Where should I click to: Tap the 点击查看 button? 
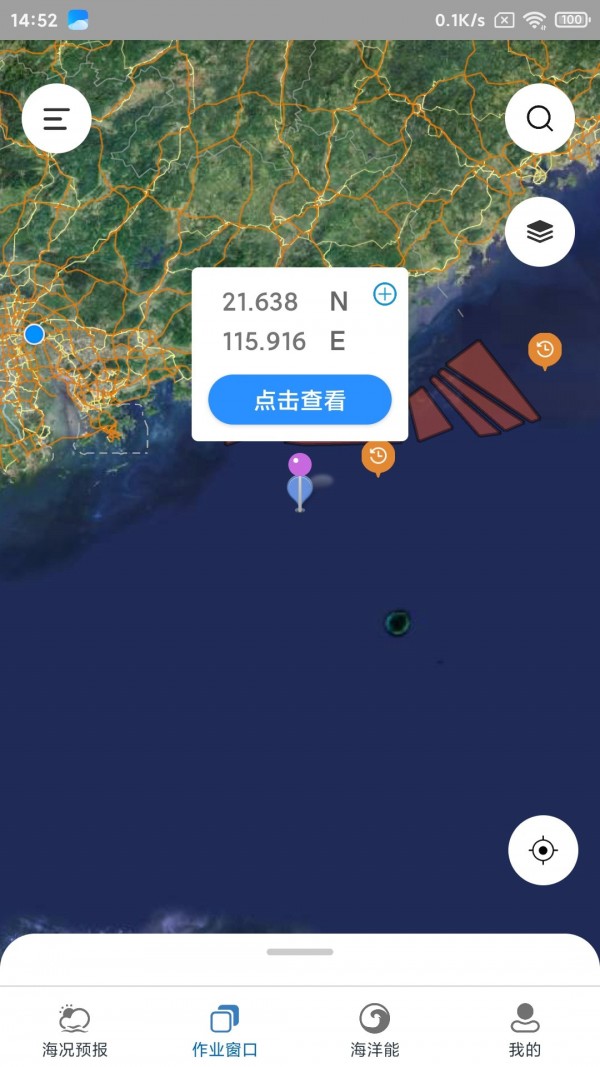300,400
